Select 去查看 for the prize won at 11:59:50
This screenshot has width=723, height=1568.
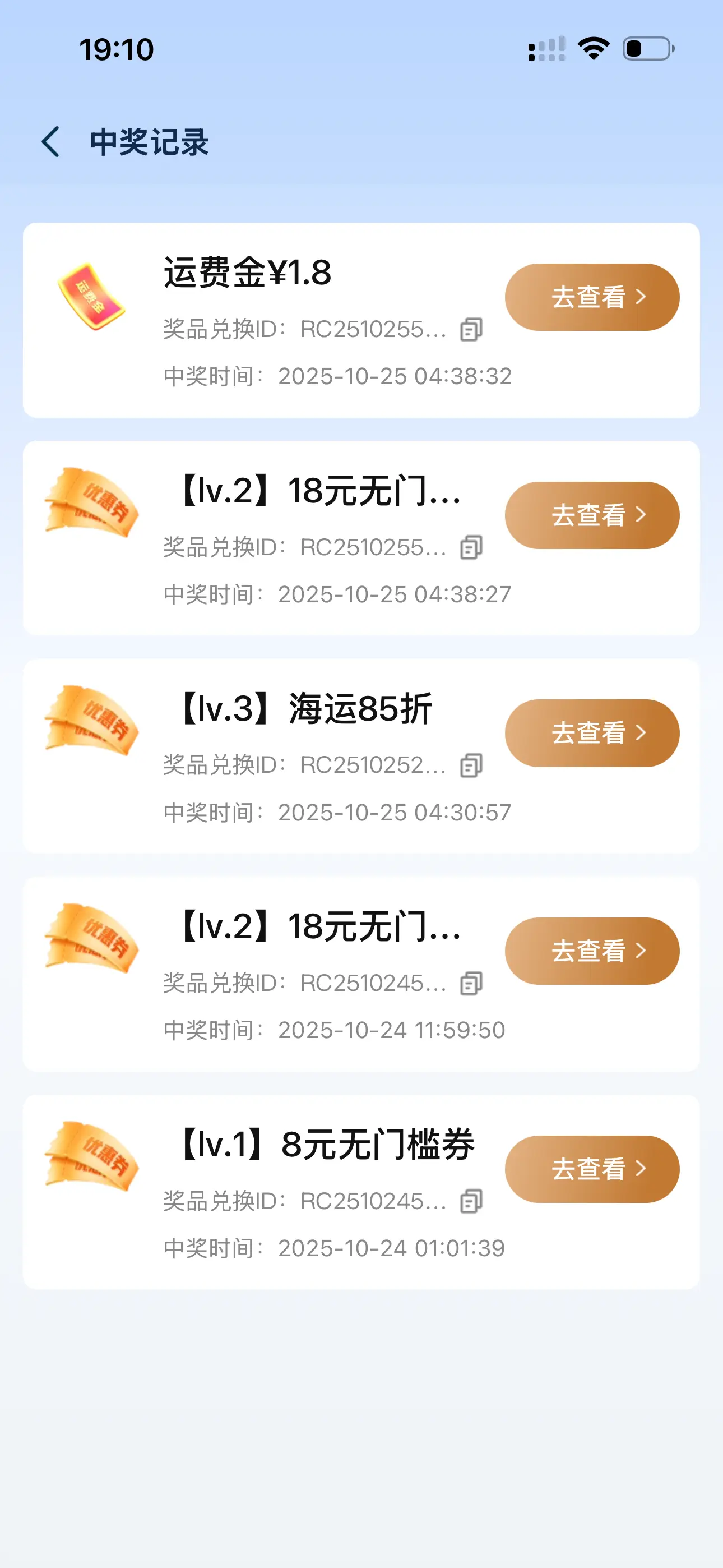coord(591,951)
